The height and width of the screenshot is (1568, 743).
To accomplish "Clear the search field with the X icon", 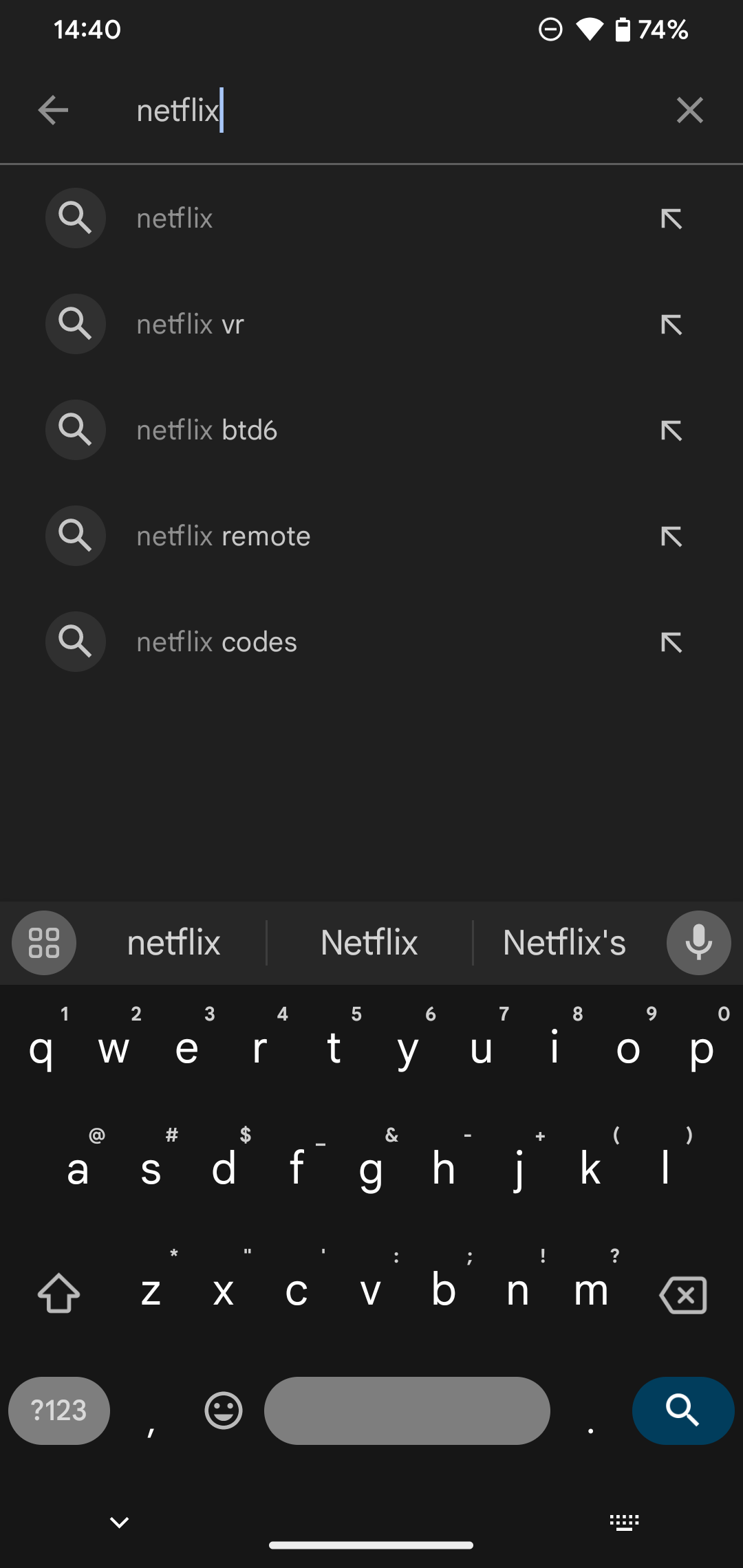I will 690,110.
